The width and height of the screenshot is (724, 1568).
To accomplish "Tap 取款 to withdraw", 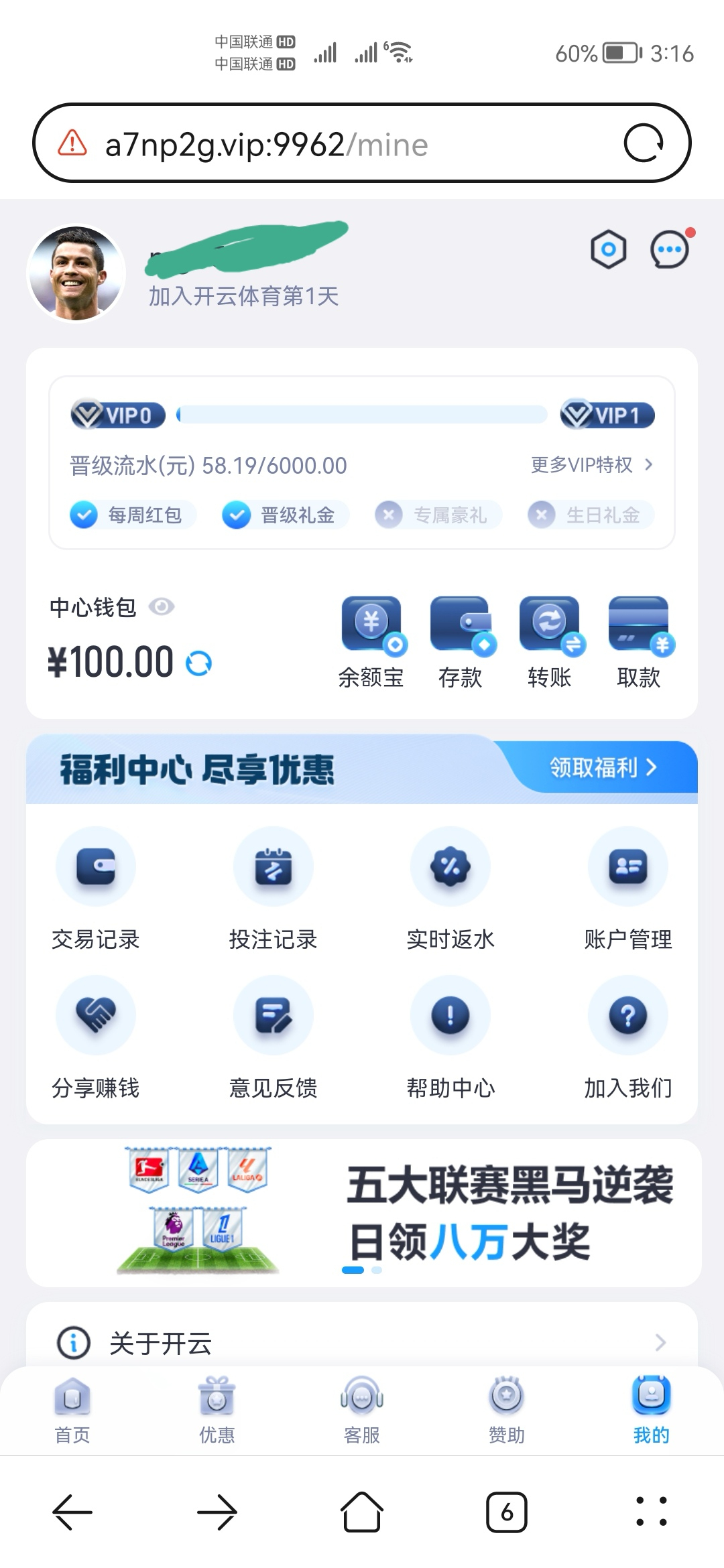I will (x=639, y=642).
